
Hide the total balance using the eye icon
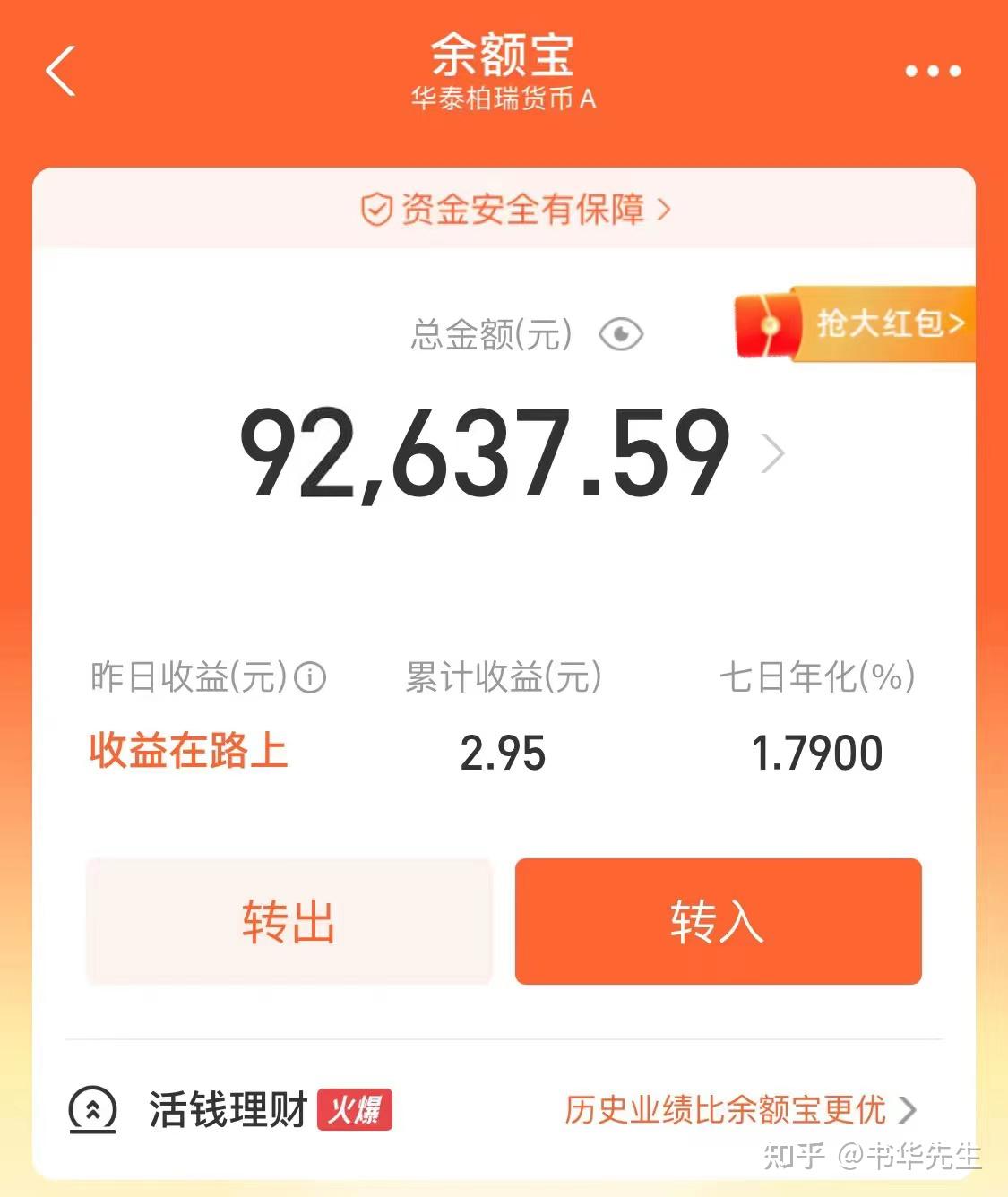620,335
